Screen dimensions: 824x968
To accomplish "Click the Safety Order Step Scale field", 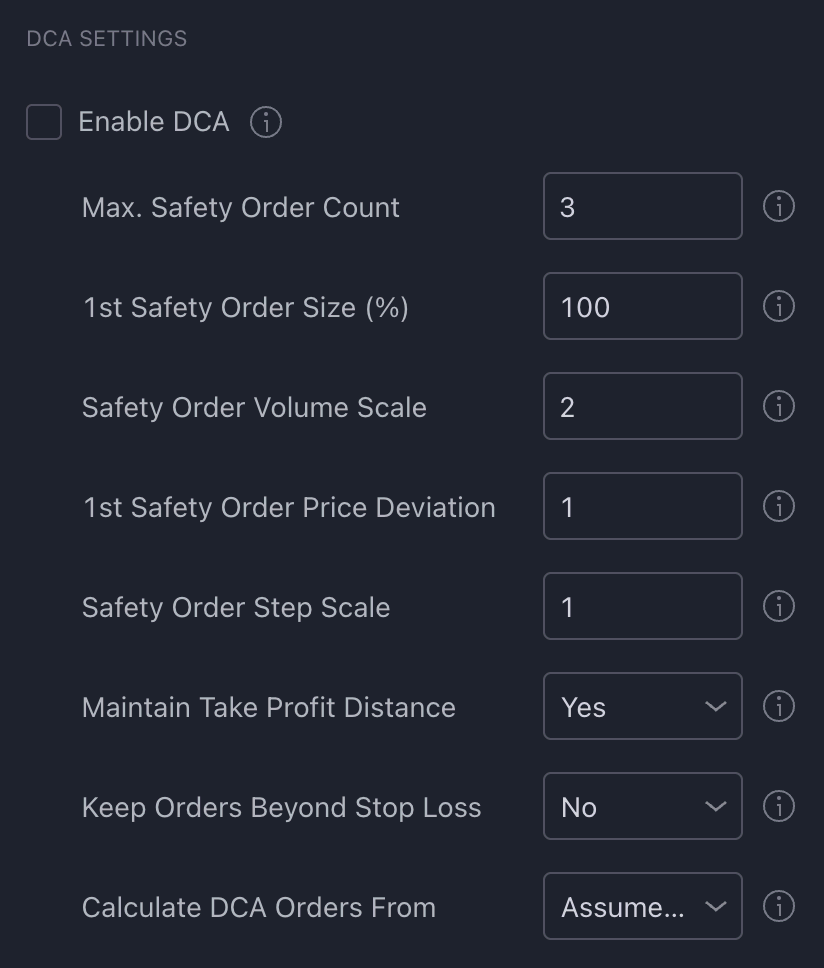I will point(642,606).
